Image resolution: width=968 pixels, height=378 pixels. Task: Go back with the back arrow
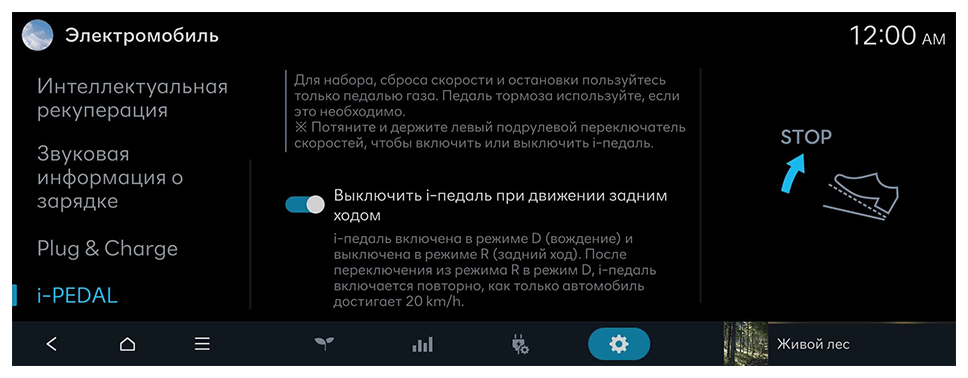[52, 344]
